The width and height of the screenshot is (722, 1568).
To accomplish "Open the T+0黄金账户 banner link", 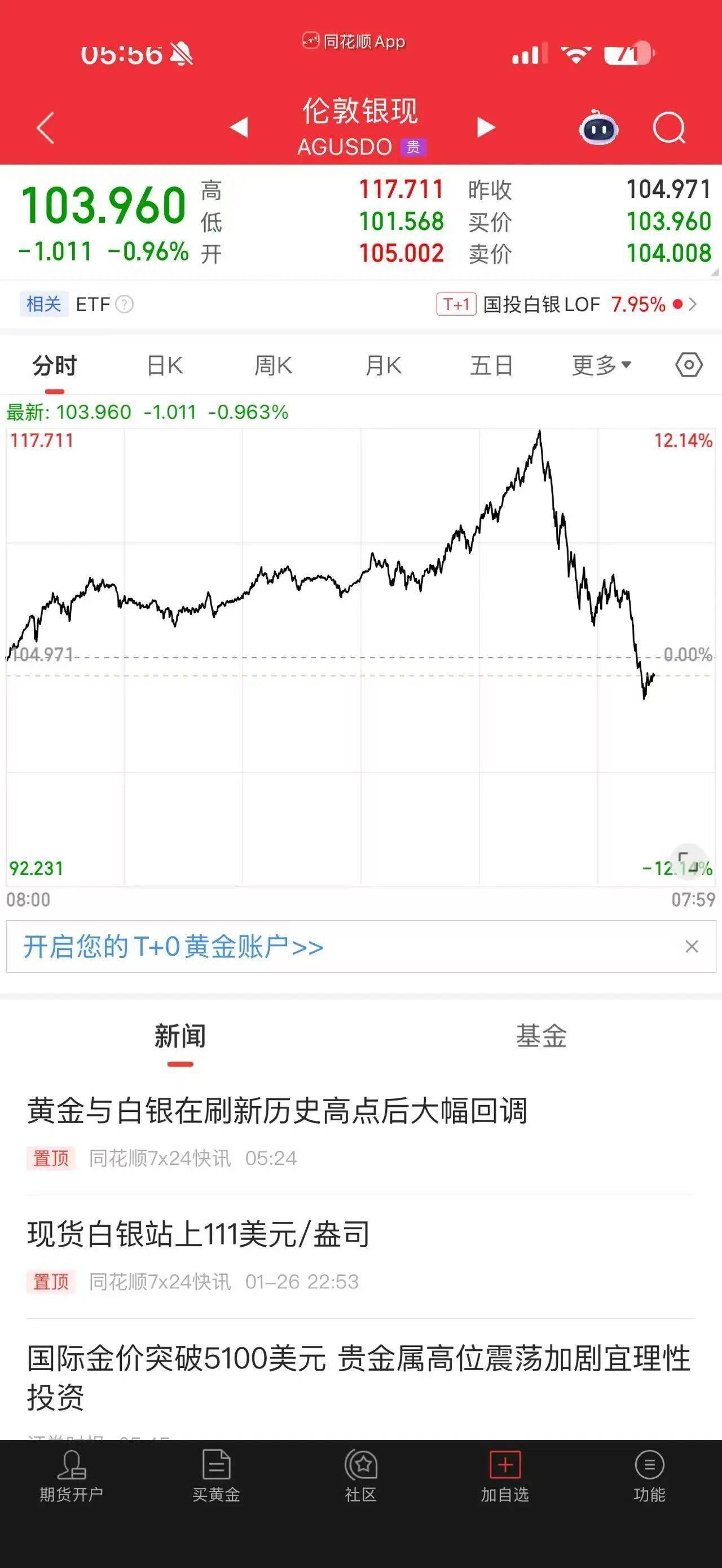I will [x=174, y=947].
